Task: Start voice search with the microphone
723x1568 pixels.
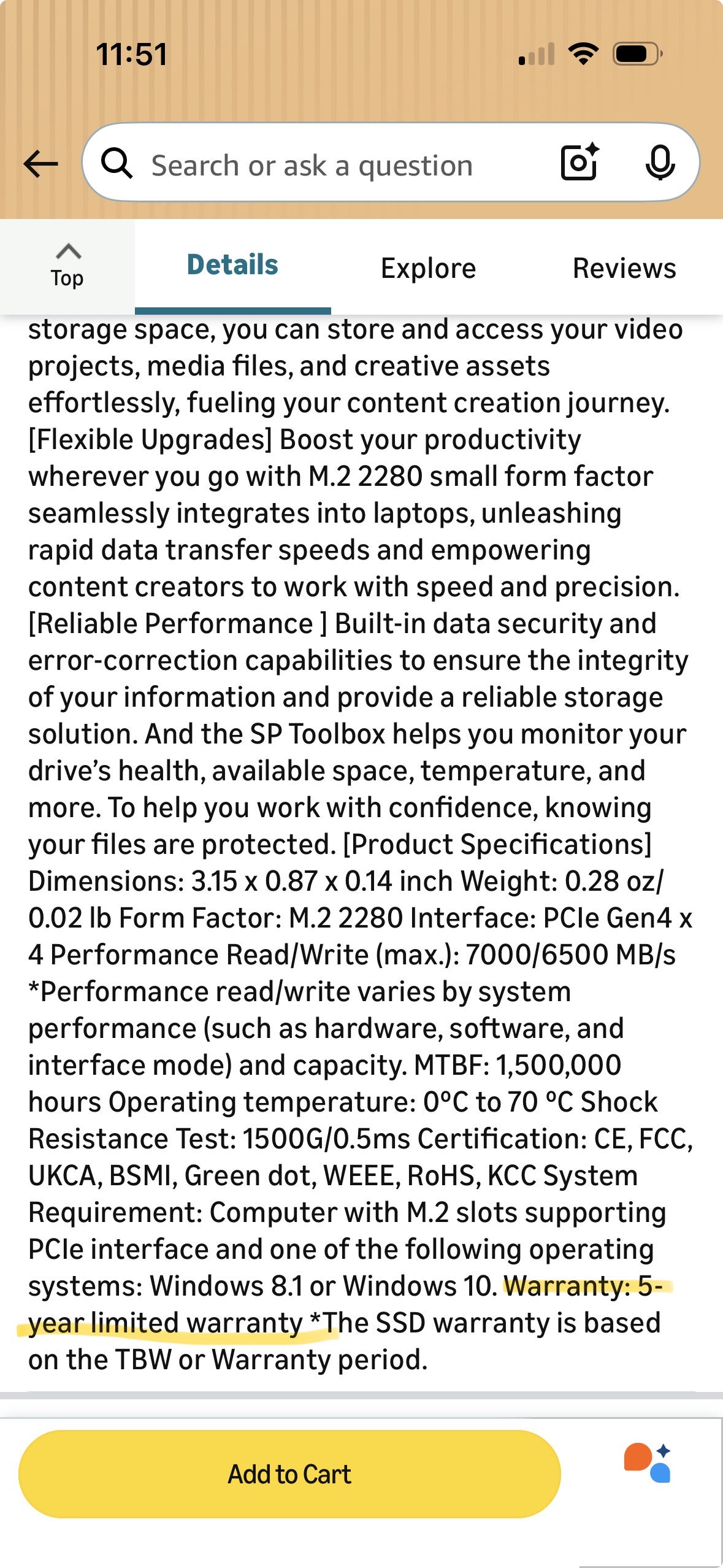Action: coord(660,163)
